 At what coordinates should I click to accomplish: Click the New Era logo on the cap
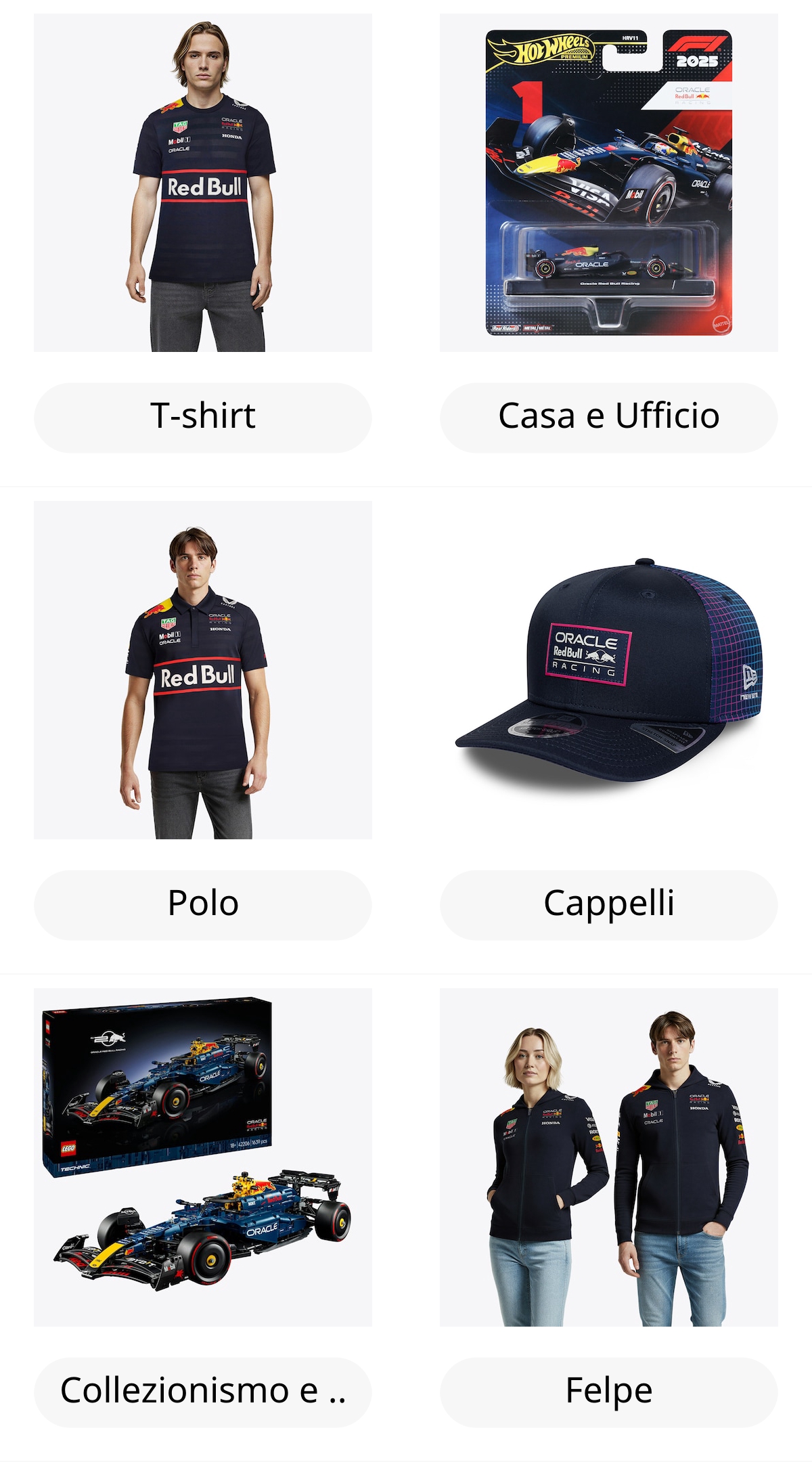point(750,677)
